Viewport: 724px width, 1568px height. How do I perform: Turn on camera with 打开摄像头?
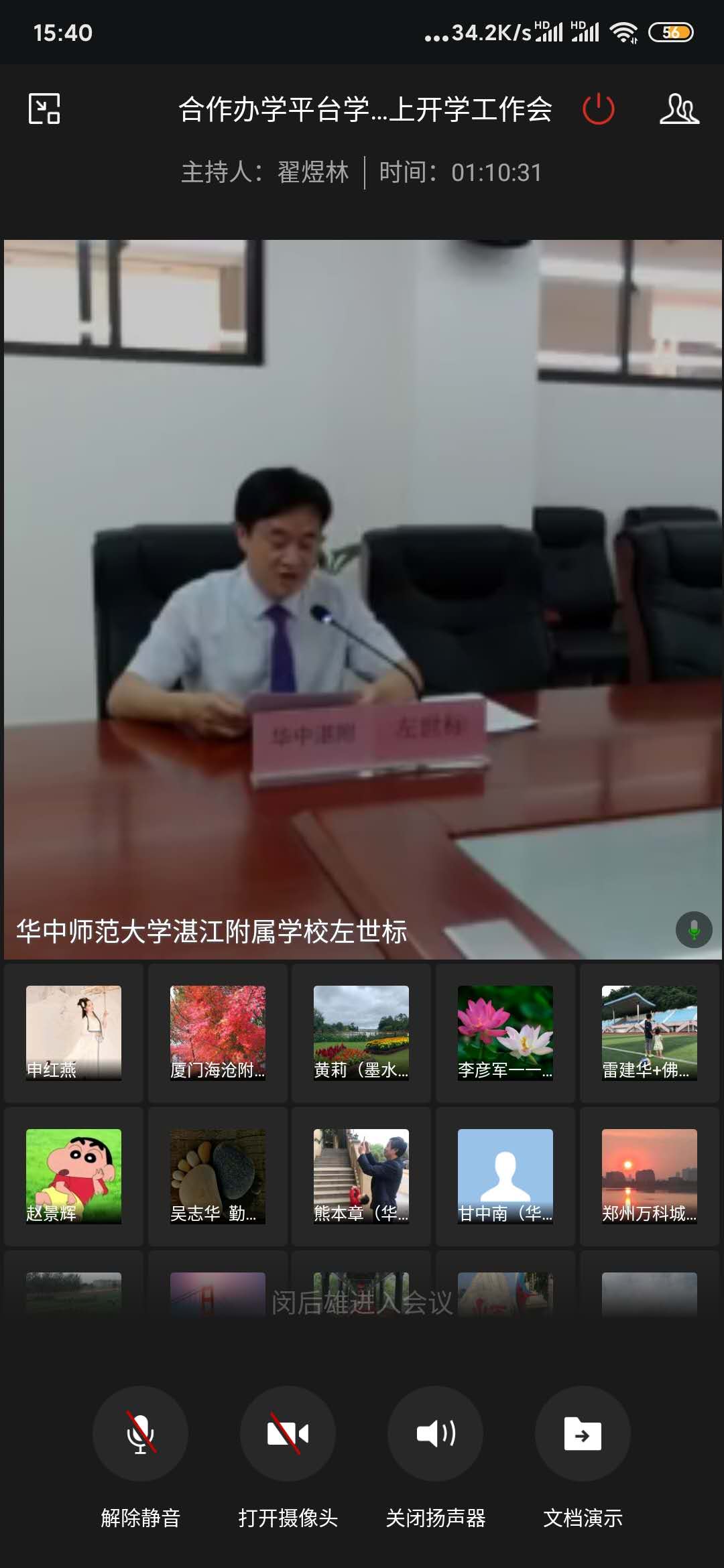tap(288, 1433)
